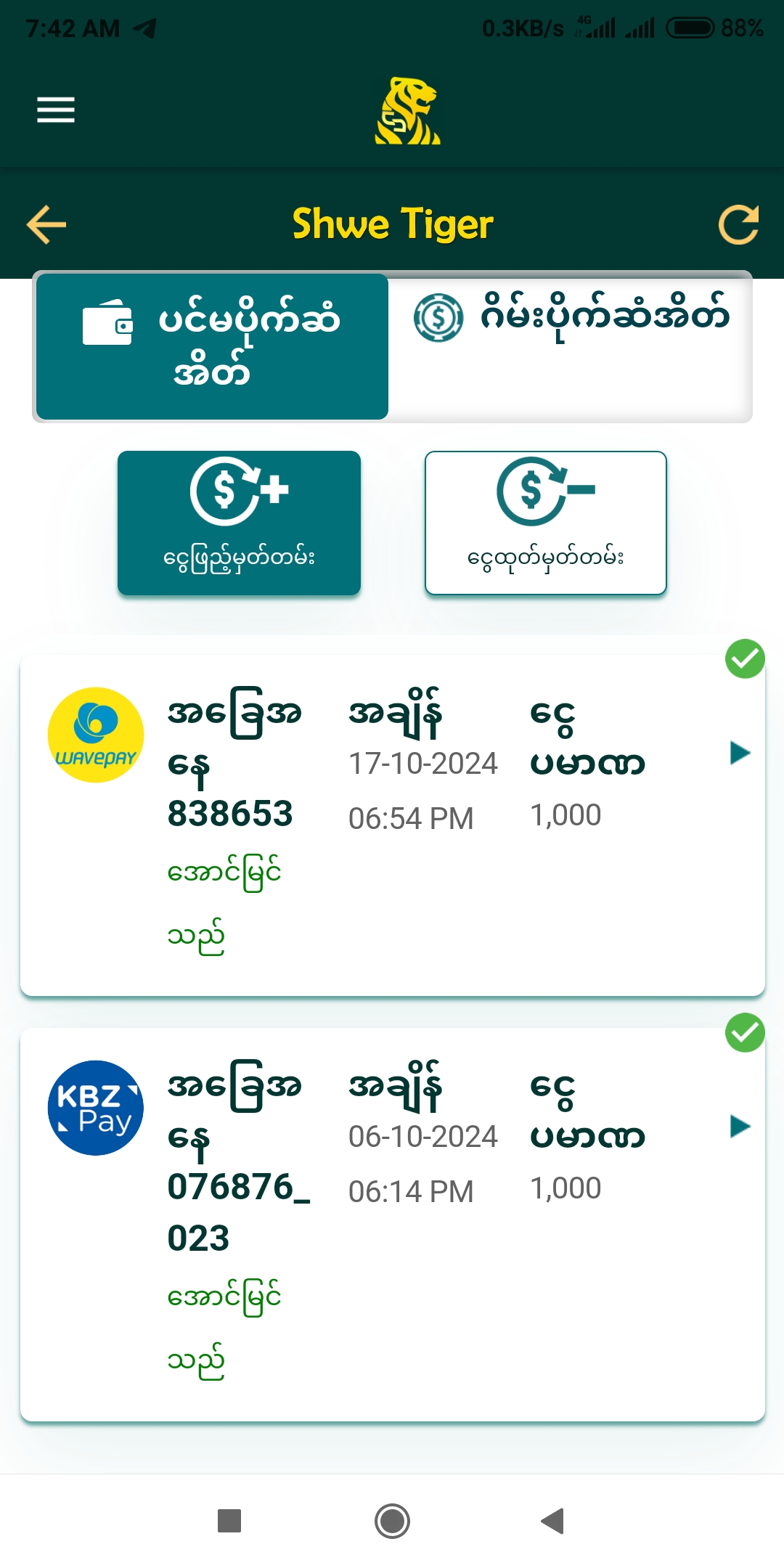
Task: Show the ငွေထုတ်မှတ်တမ်း withdrawal history
Action: coord(545,523)
